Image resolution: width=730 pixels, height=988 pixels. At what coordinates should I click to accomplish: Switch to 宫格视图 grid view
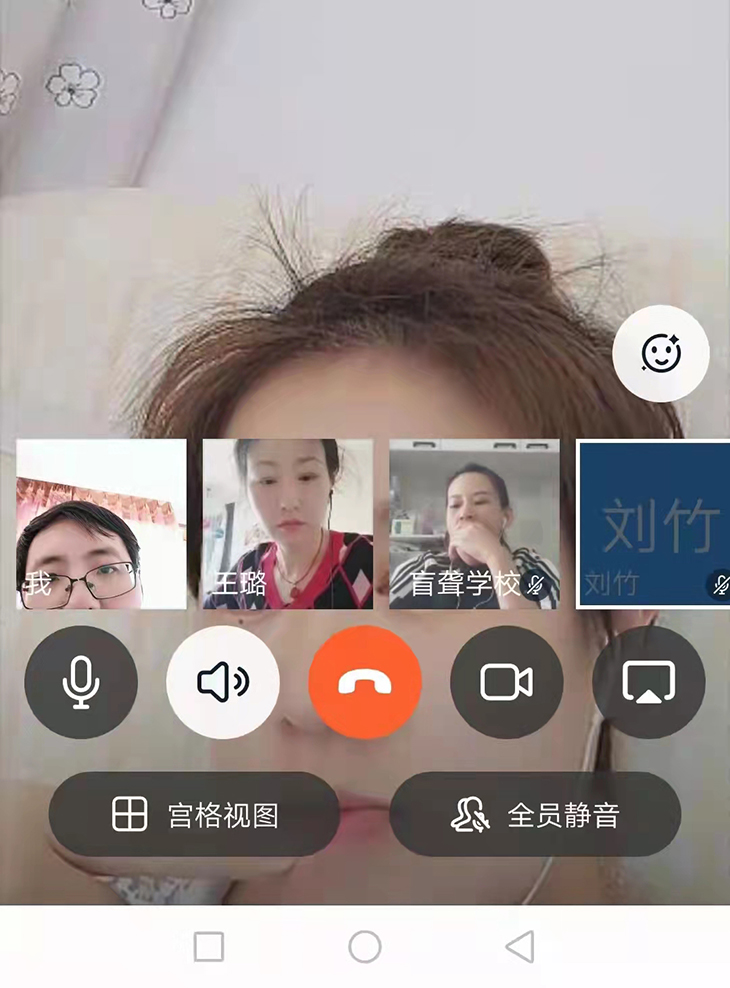(195, 814)
